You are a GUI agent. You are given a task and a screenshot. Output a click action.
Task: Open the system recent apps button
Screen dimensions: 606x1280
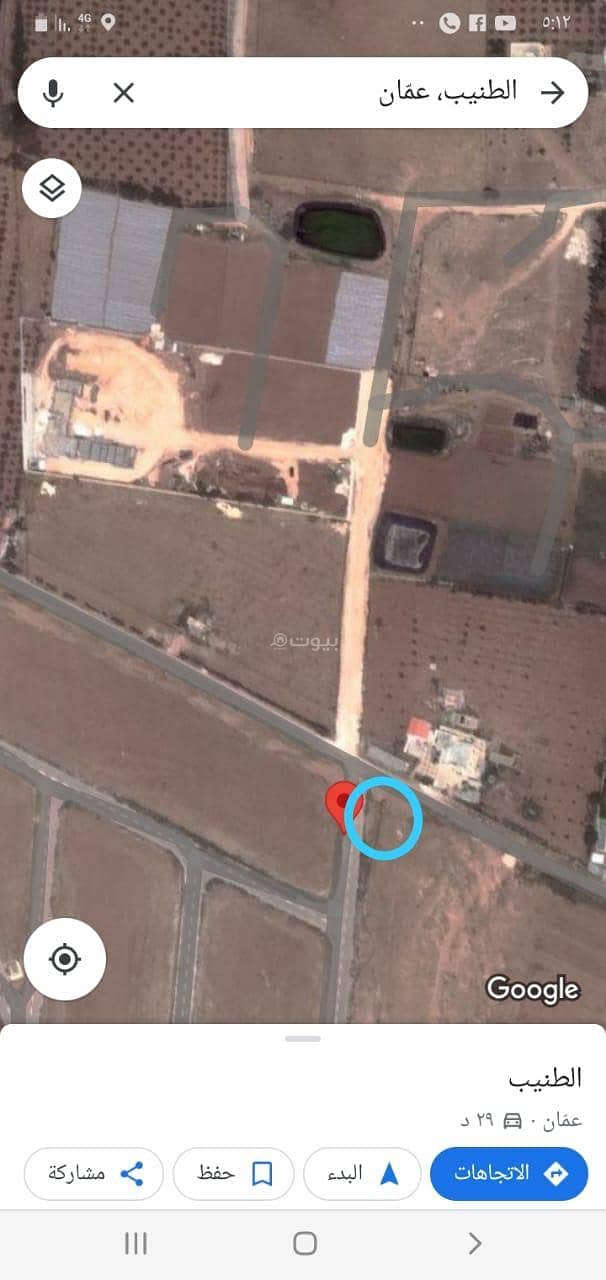click(x=136, y=1243)
